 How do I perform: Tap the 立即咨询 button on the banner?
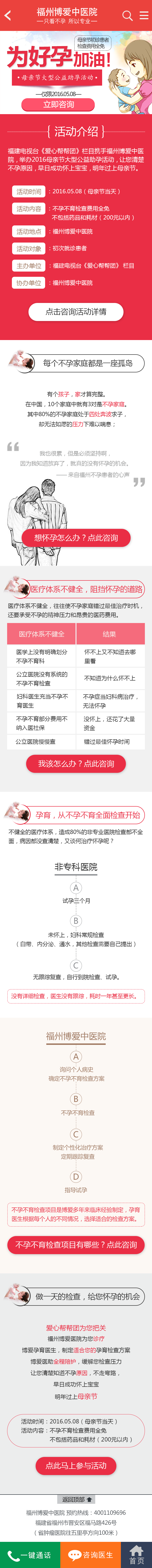[x=58, y=105]
